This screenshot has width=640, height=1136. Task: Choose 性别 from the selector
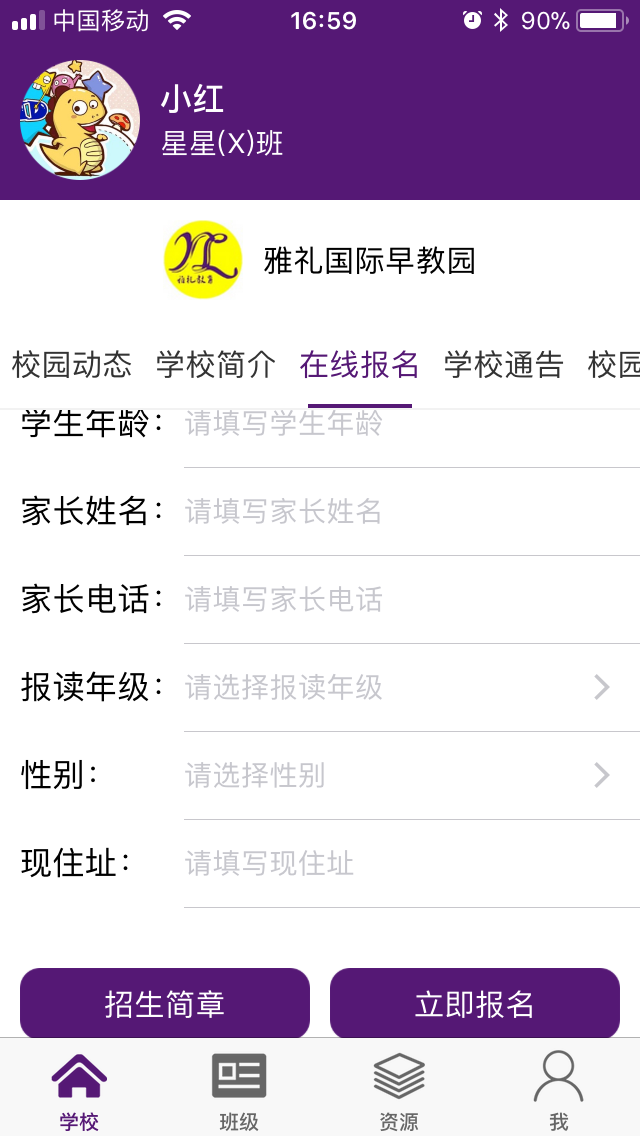tap(400, 776)
